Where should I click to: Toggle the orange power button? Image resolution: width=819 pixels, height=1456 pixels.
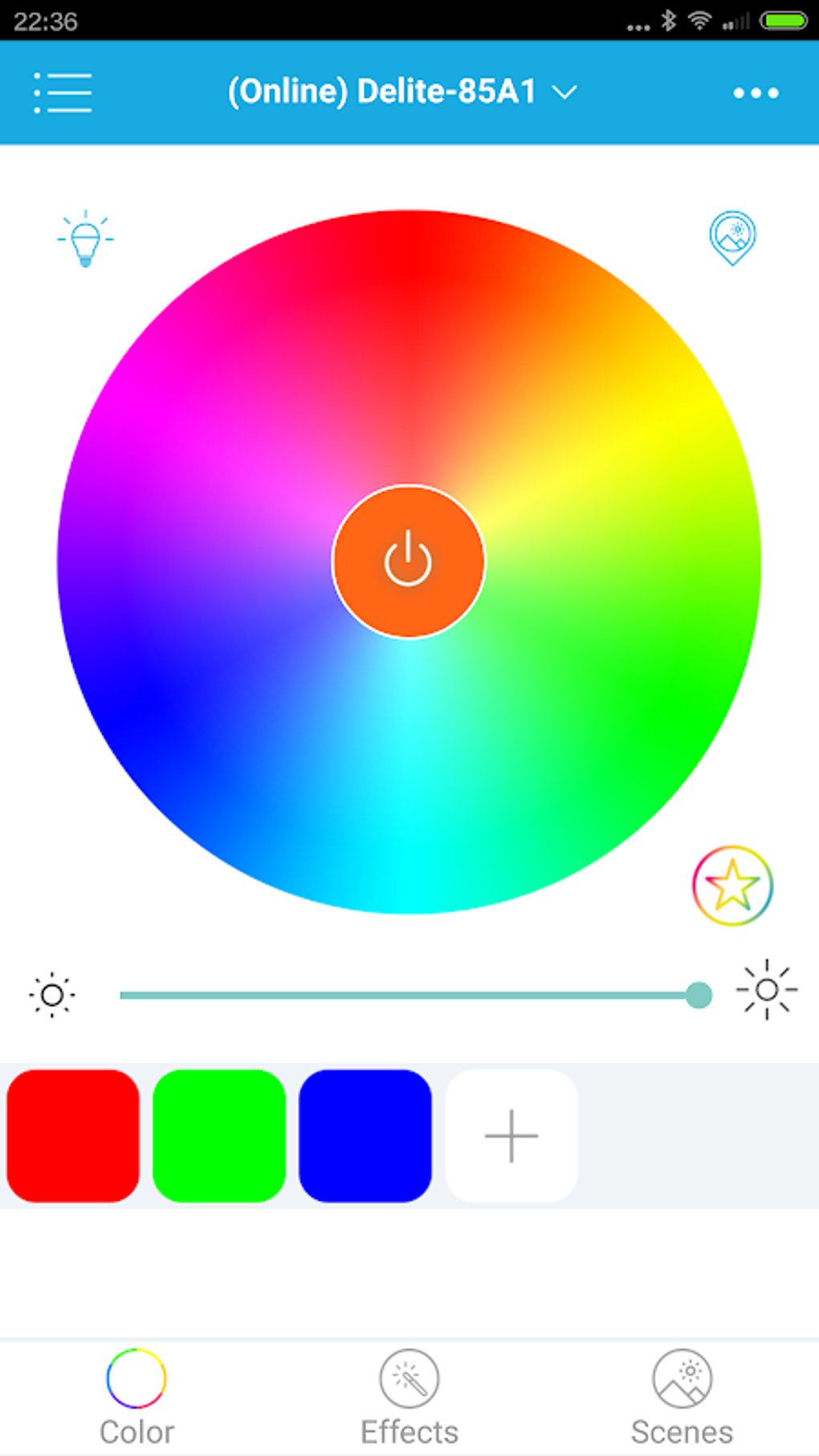point(409,561)
